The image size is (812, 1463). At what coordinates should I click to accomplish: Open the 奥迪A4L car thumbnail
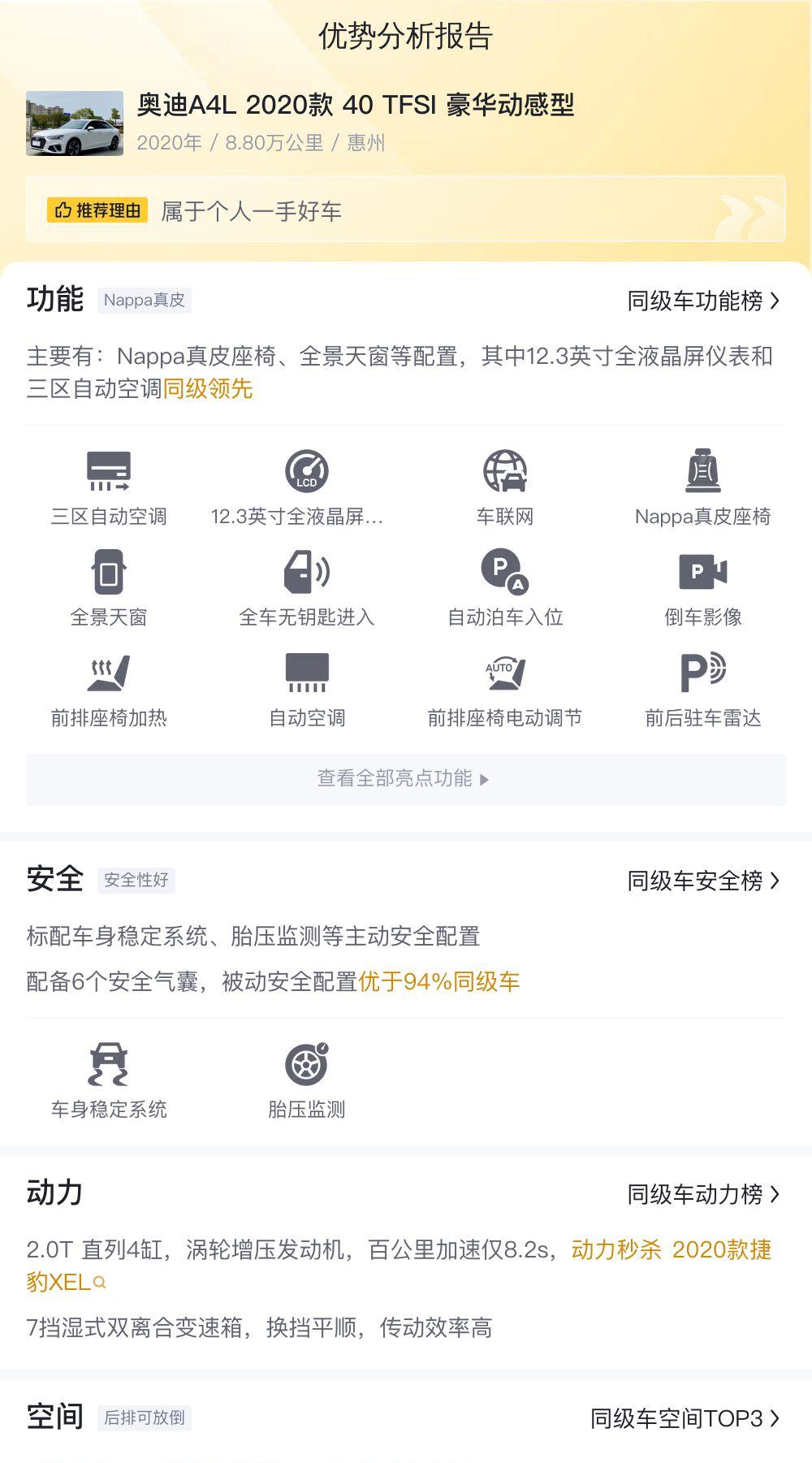(75, 123)
